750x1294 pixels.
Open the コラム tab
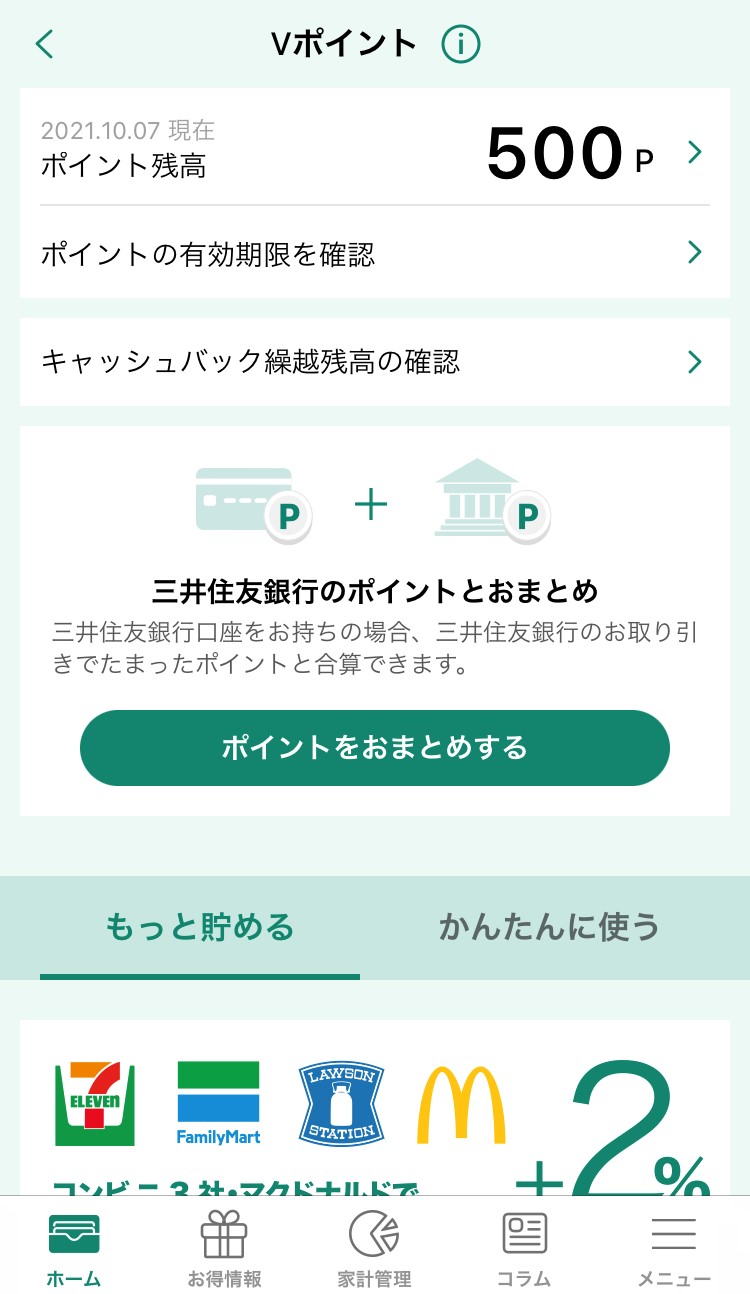click(x=524, y=1247)
